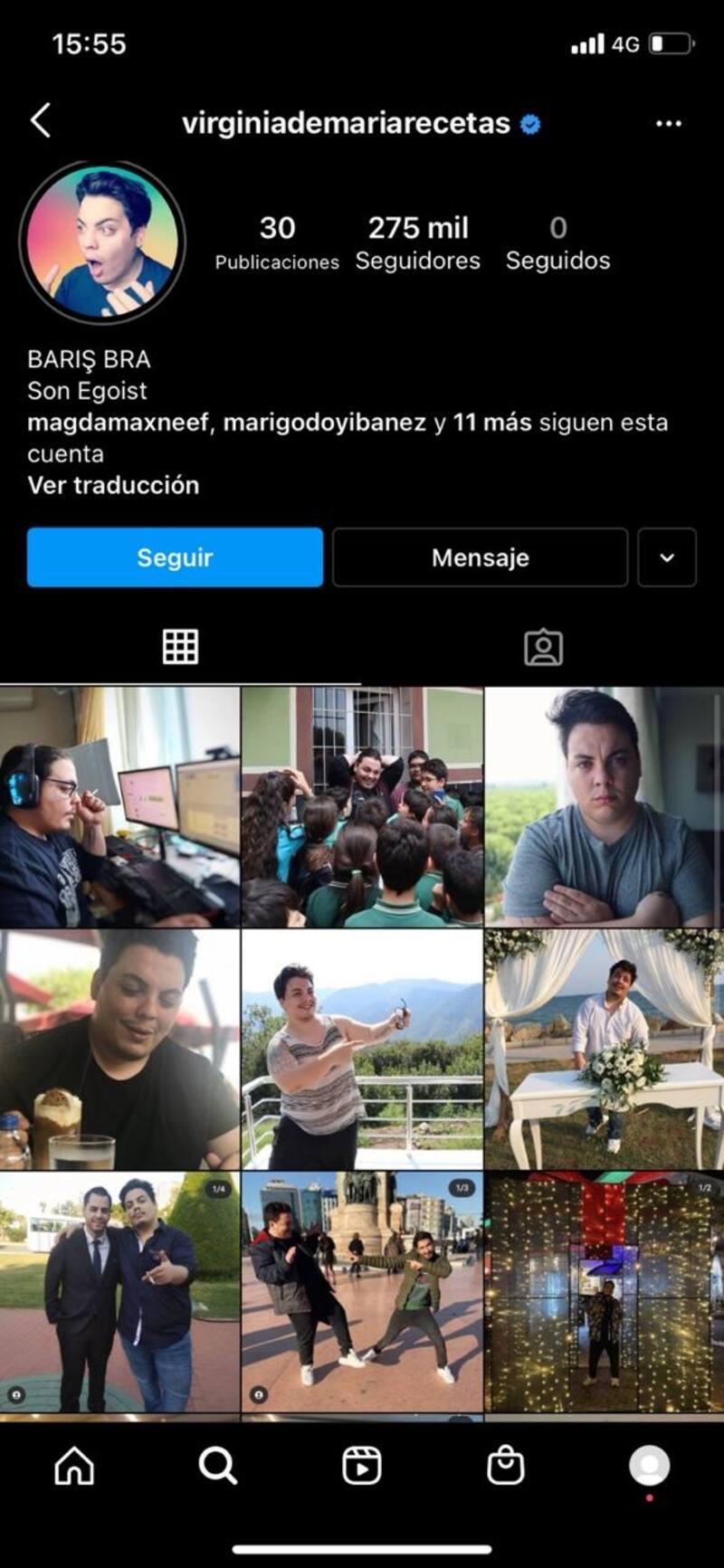Open the three-dot options menu

668,123
